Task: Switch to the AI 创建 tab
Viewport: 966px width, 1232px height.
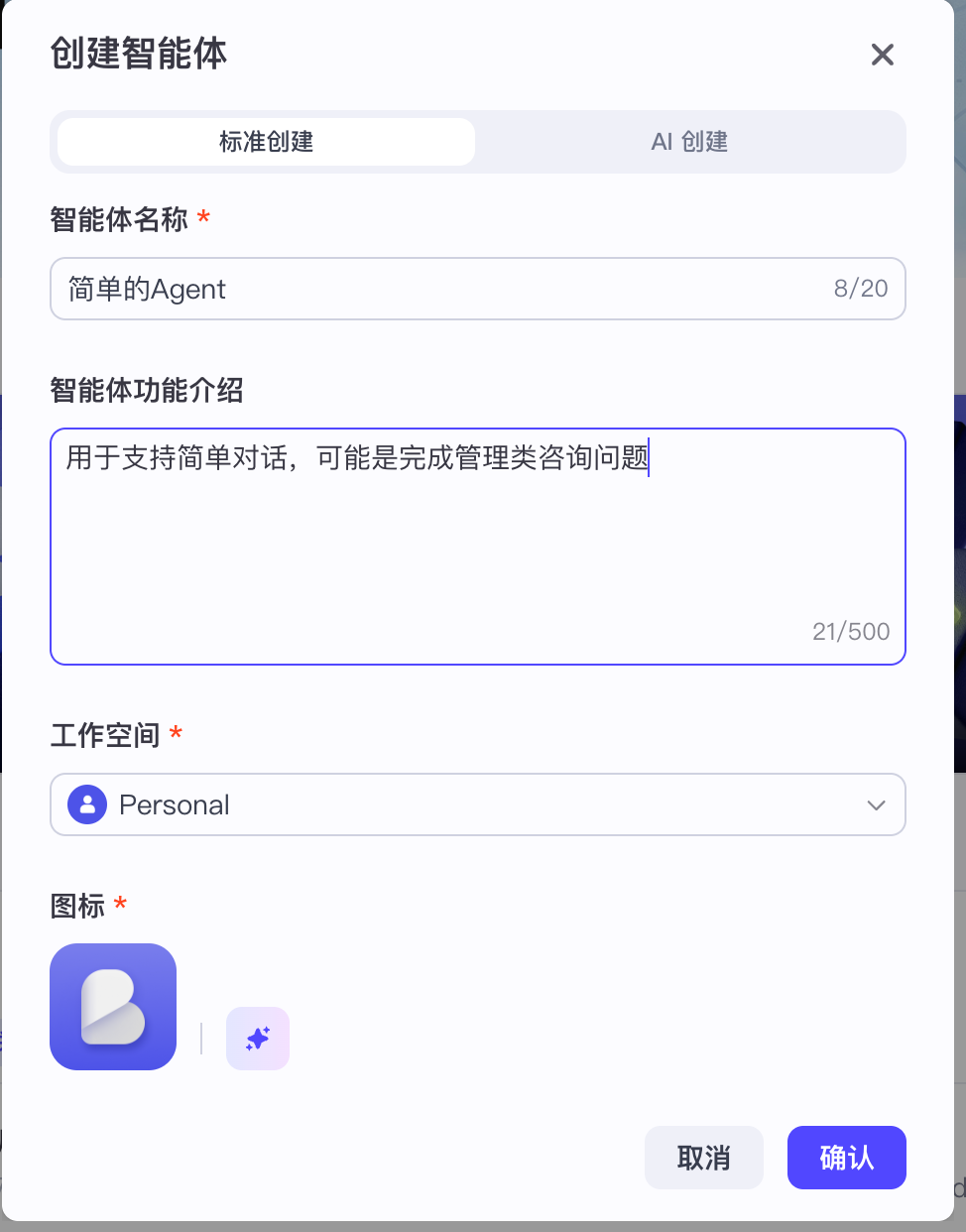Action: point(690,142)
